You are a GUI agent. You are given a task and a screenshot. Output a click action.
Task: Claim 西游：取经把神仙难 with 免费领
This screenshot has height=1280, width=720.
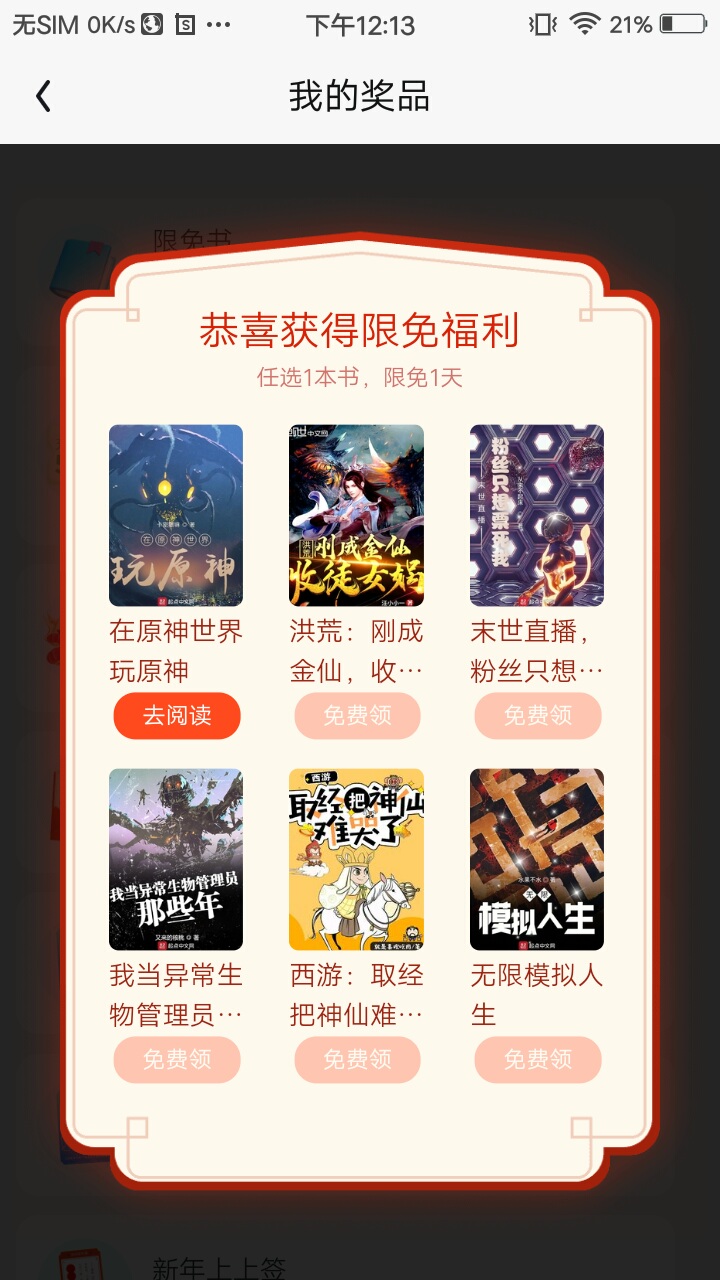[357, 1060]
